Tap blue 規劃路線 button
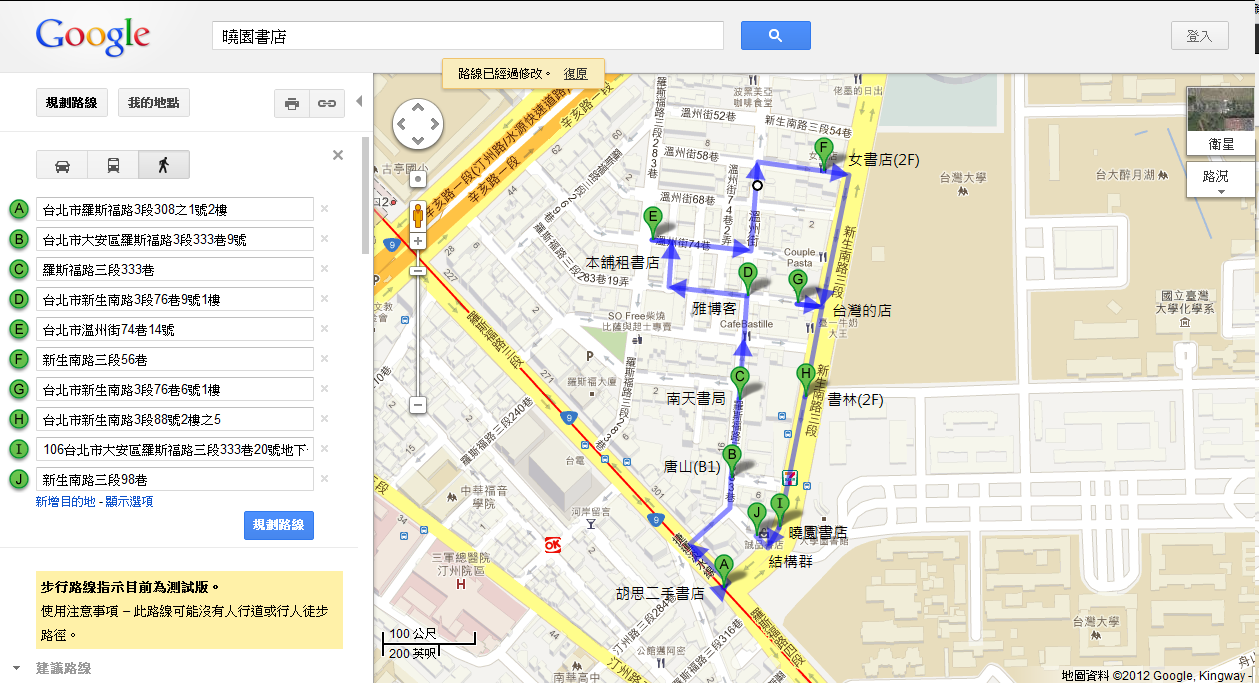 coord(278,525)
